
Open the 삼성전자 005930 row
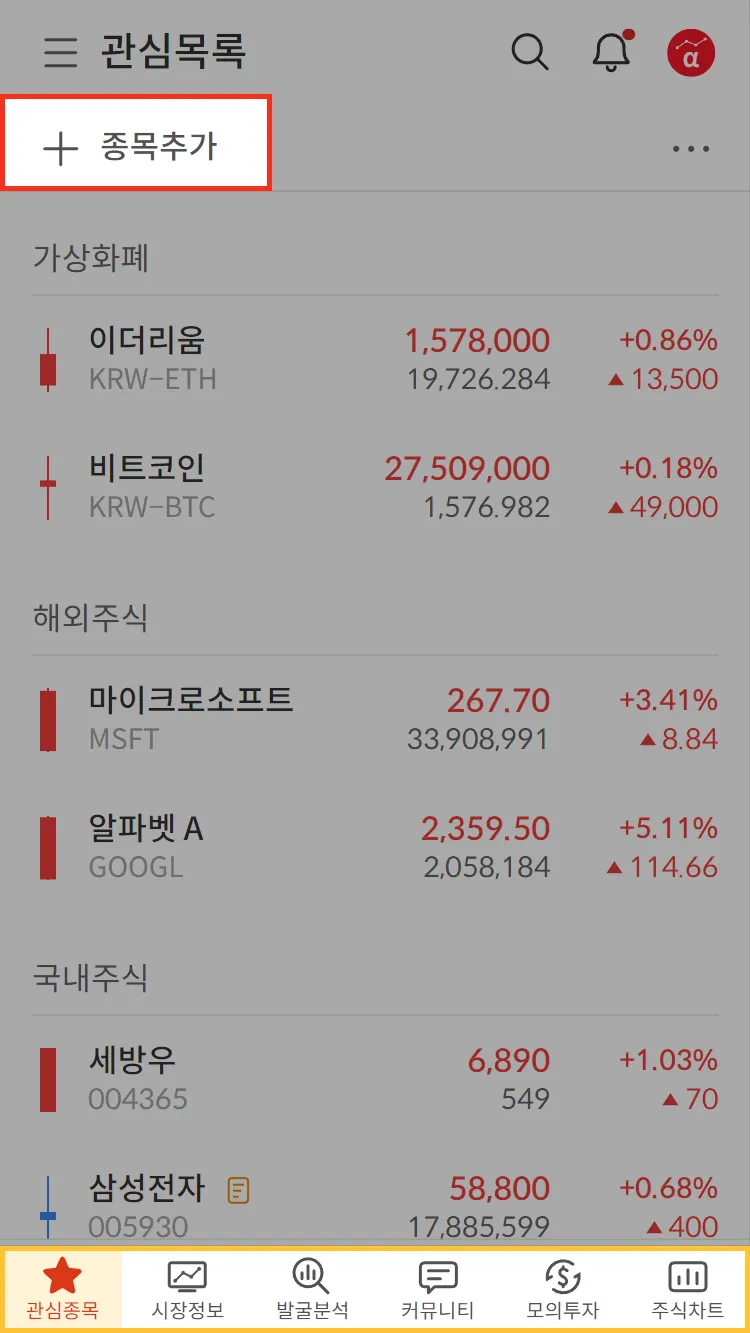pos(375,1207)
